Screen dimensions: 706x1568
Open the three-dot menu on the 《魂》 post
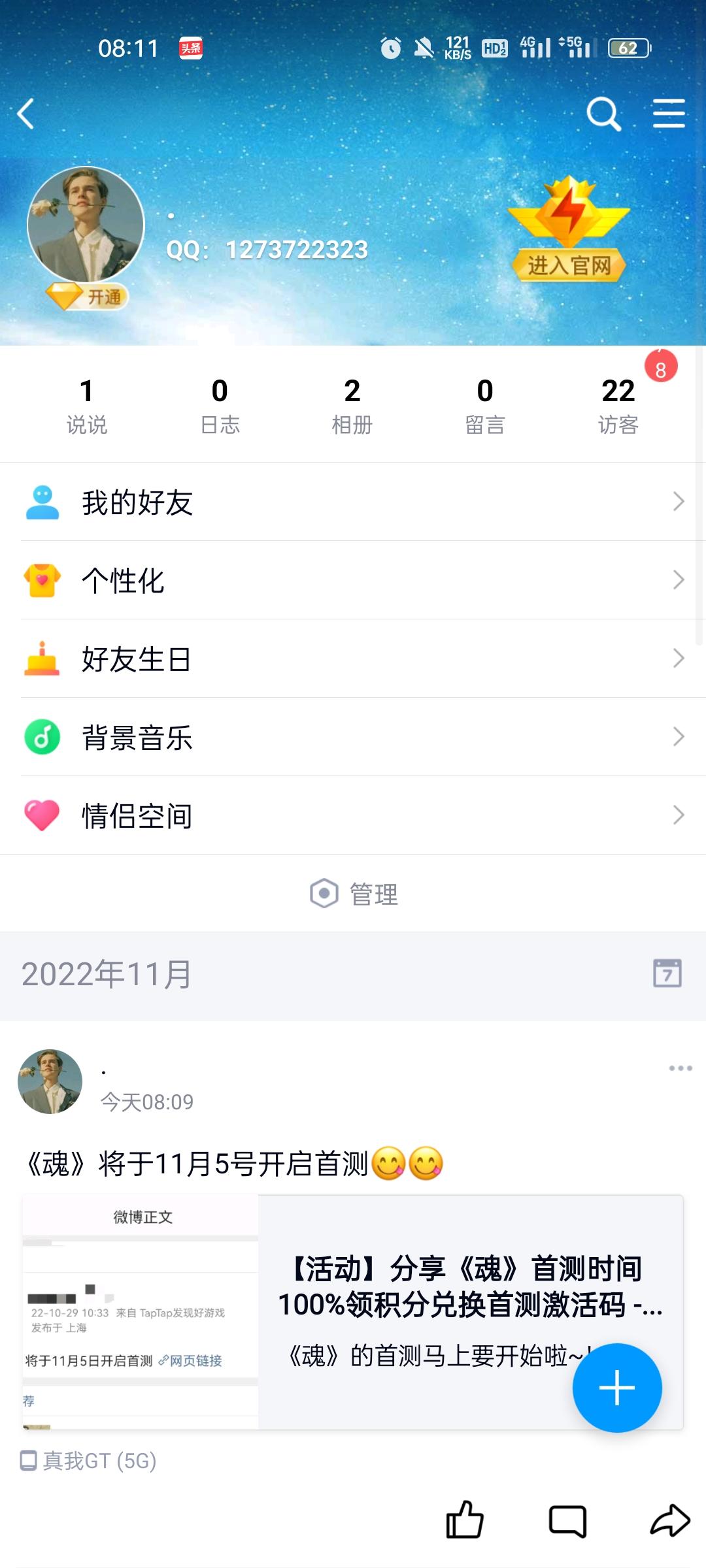pos(680,1068)
